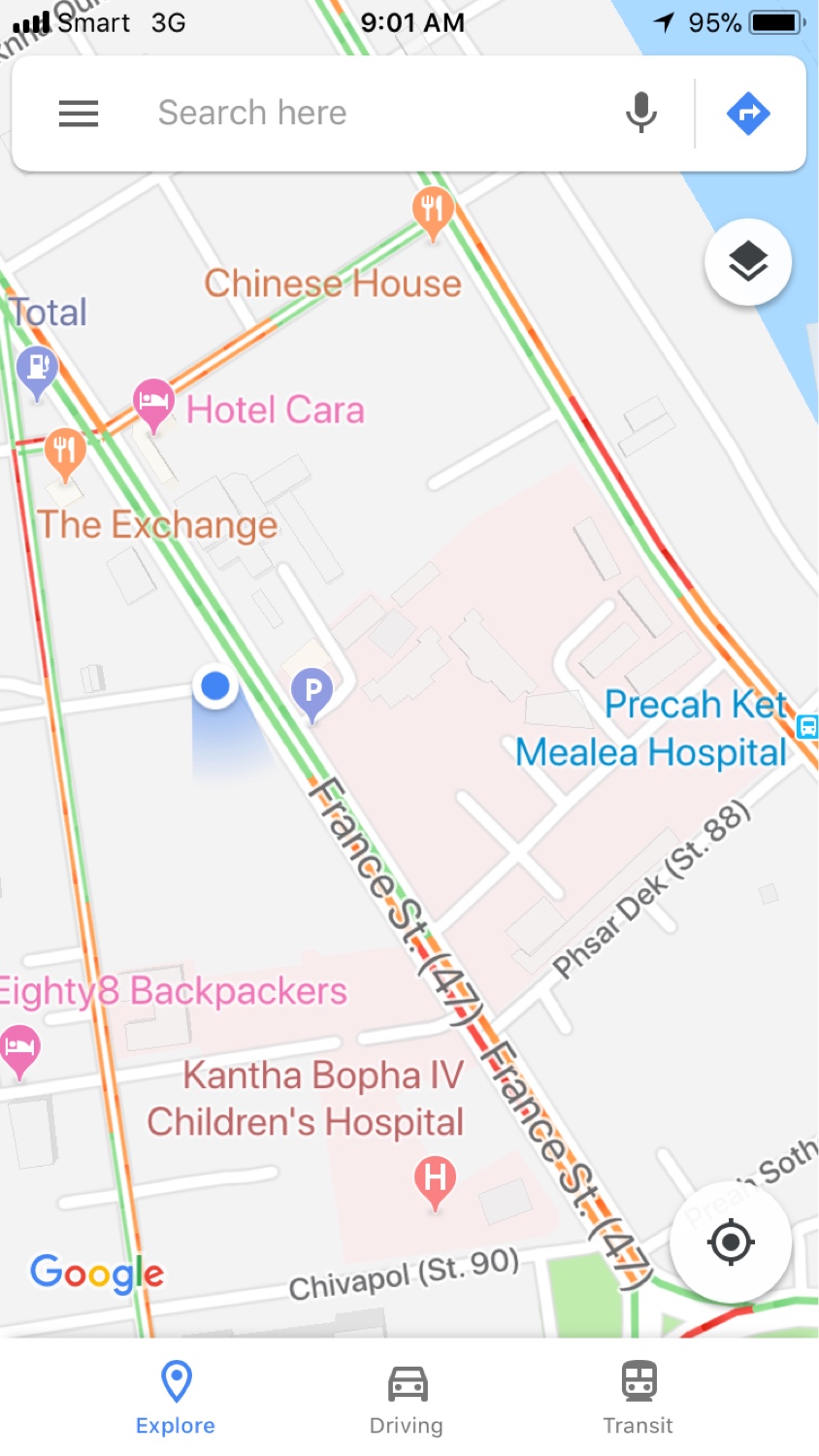819x1456 pixels.
Task: Switch to the Driving tab
Action: click(407, 1398)
